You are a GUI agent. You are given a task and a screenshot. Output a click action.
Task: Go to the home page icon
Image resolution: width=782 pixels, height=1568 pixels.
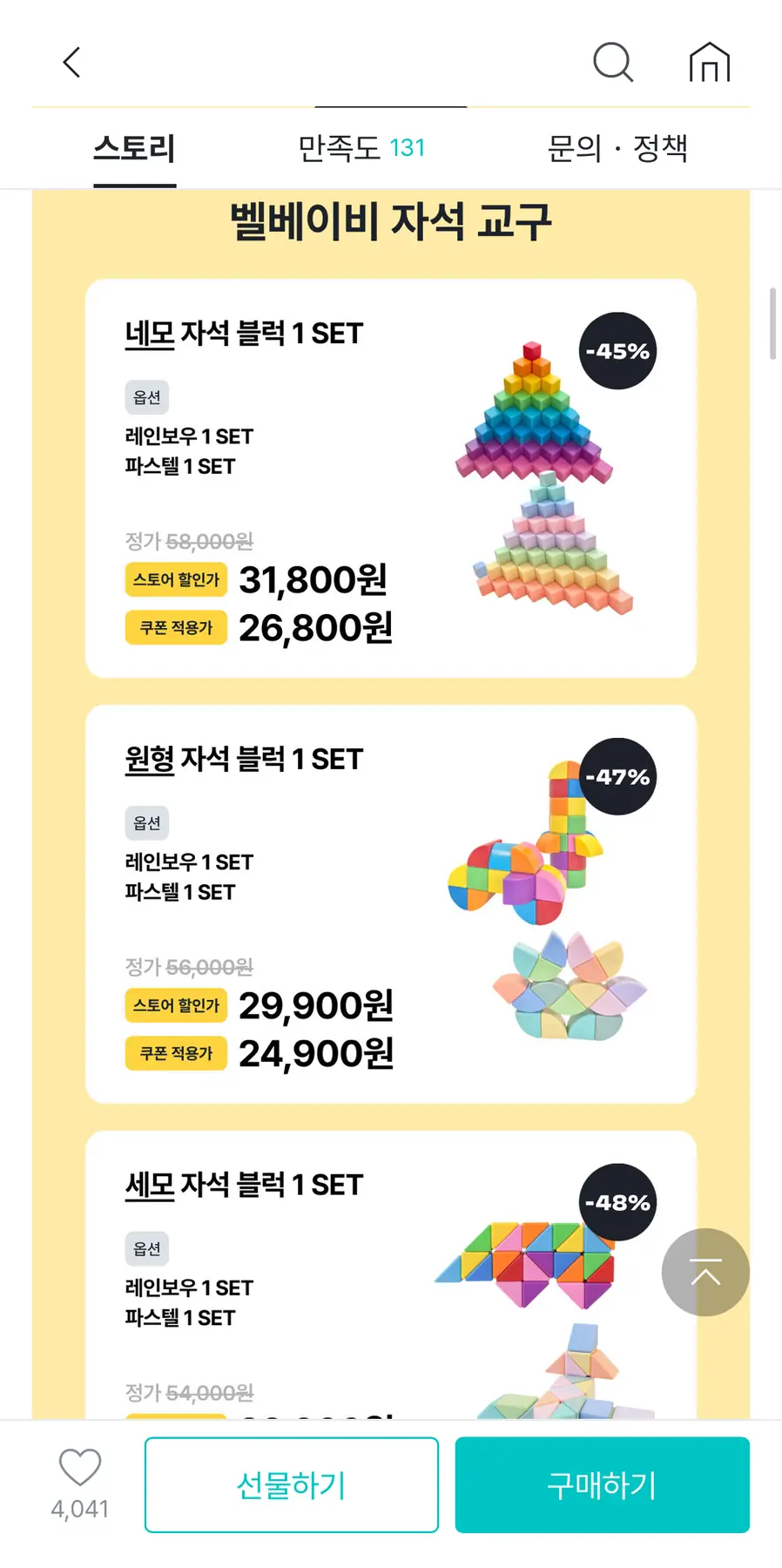coord(710,63)
